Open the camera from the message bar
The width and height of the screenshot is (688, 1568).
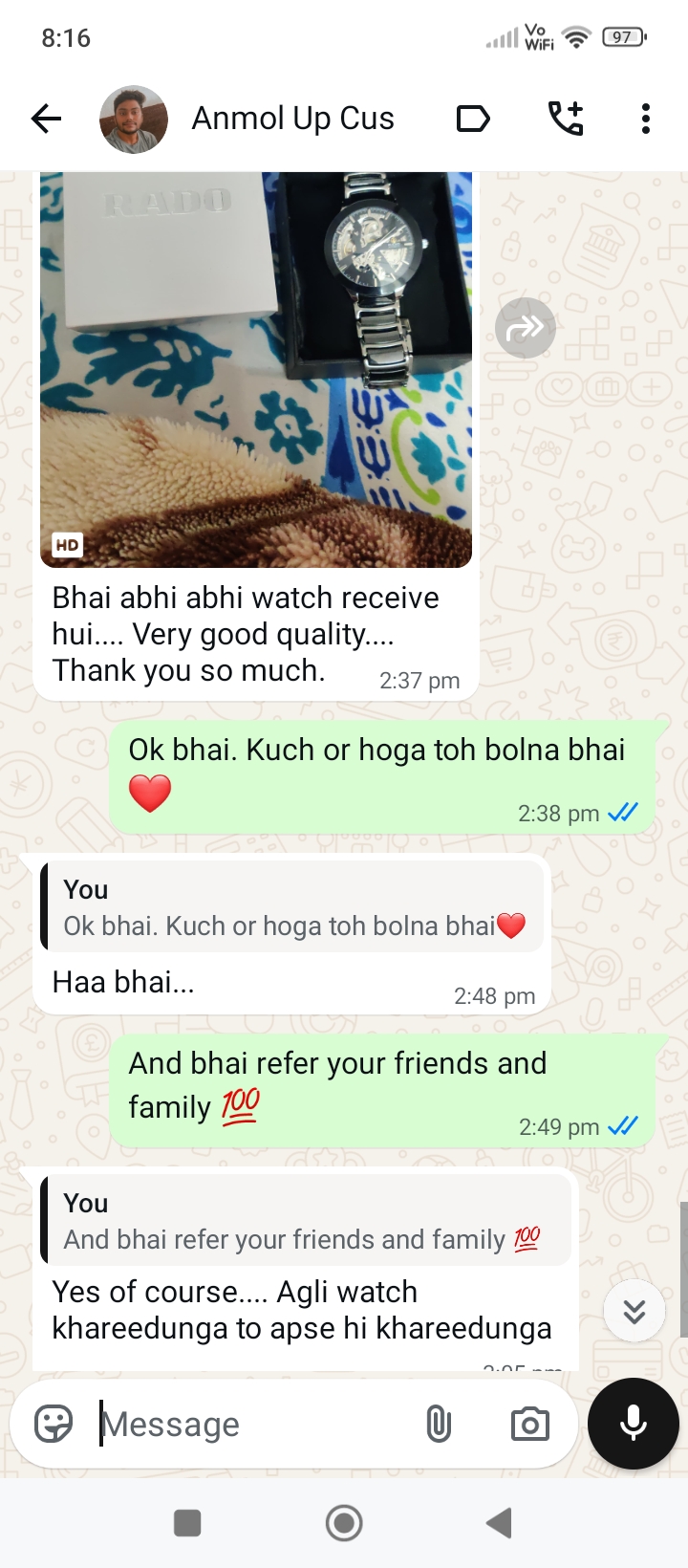[529, 1424]
